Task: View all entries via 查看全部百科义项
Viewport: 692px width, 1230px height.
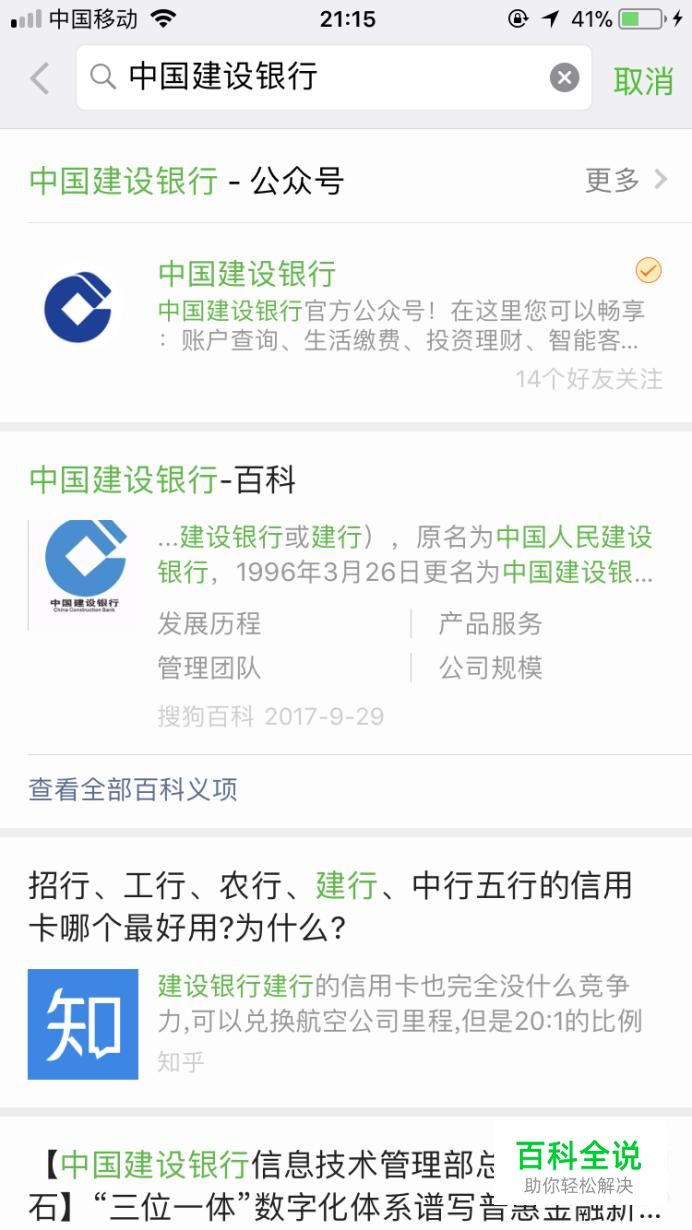Action: point(133,790)
